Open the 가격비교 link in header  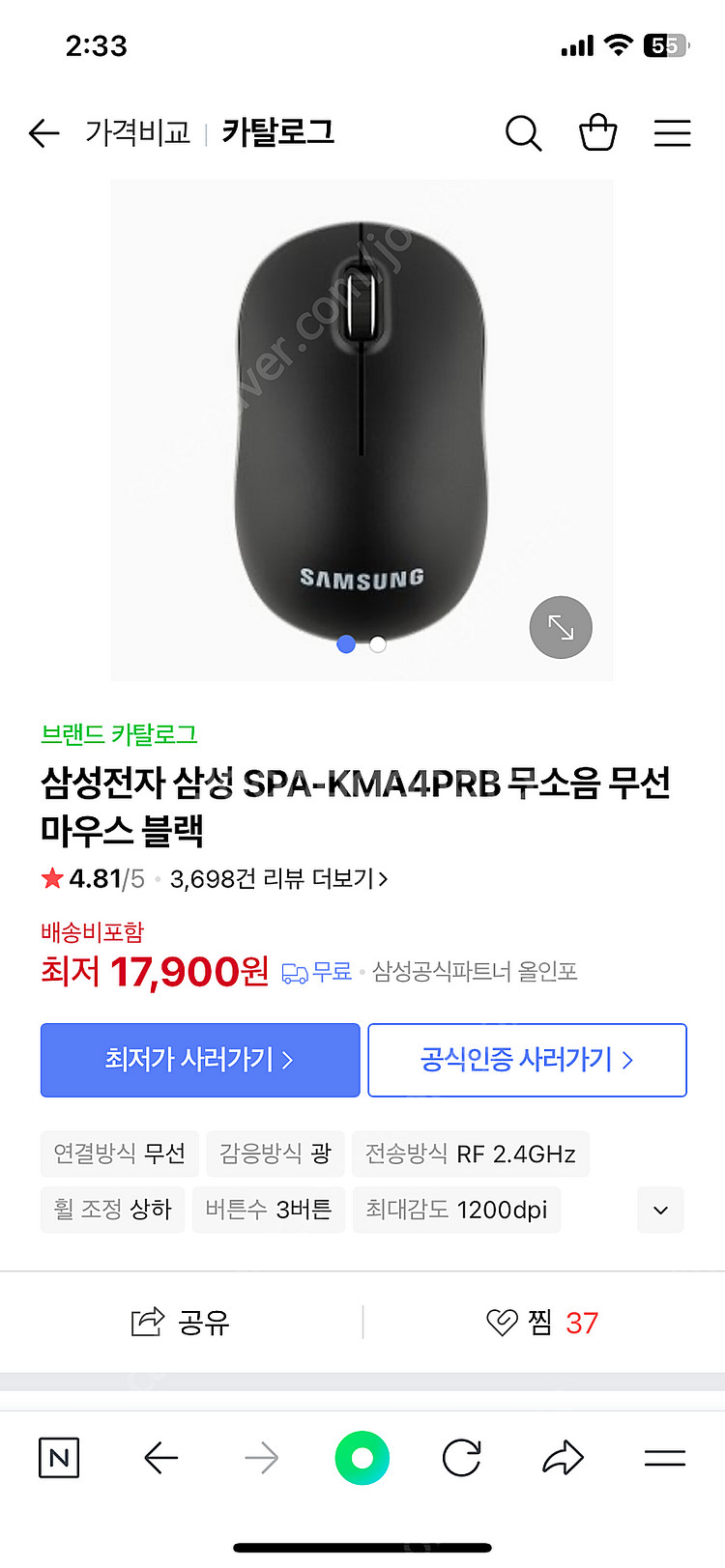(138, 132)
